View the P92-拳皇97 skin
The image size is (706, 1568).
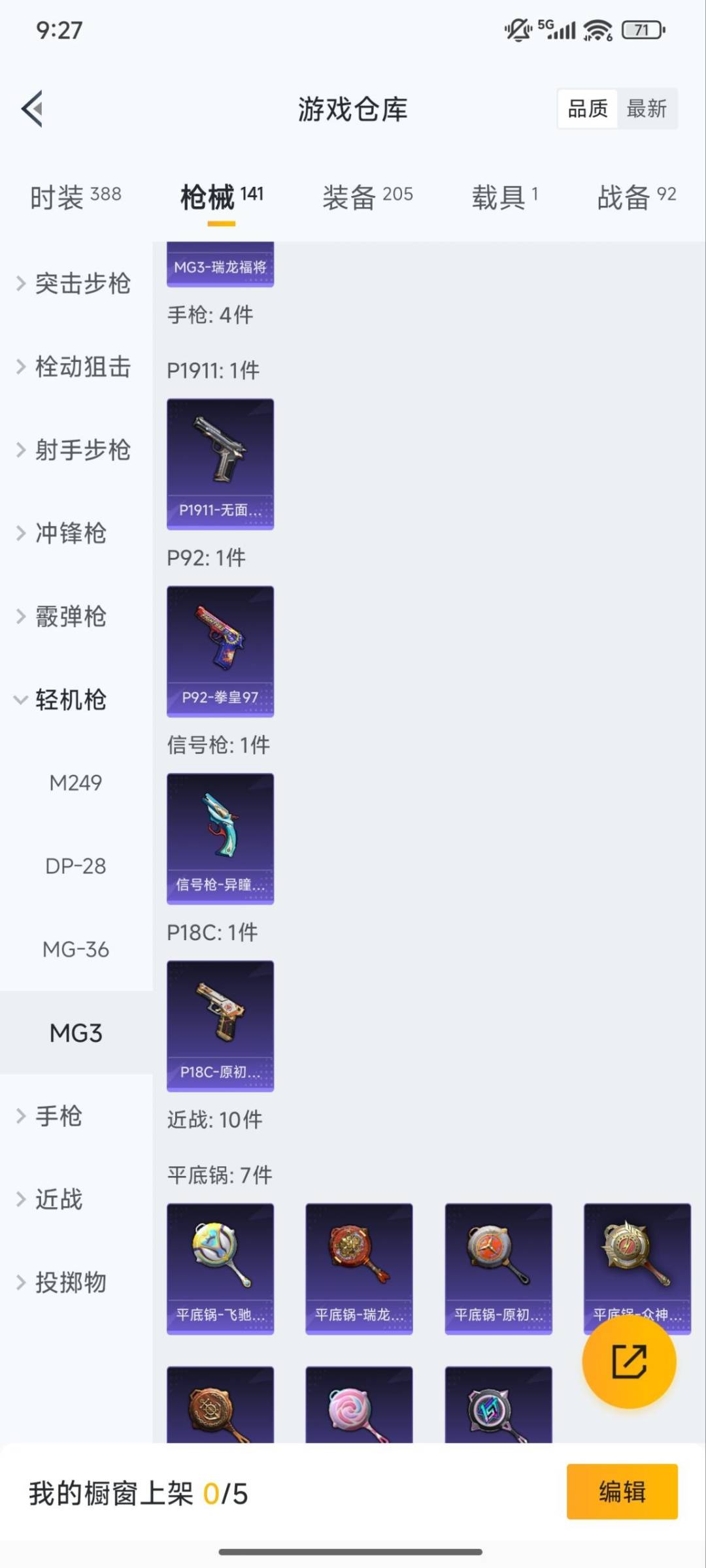(x=220, y=651)
